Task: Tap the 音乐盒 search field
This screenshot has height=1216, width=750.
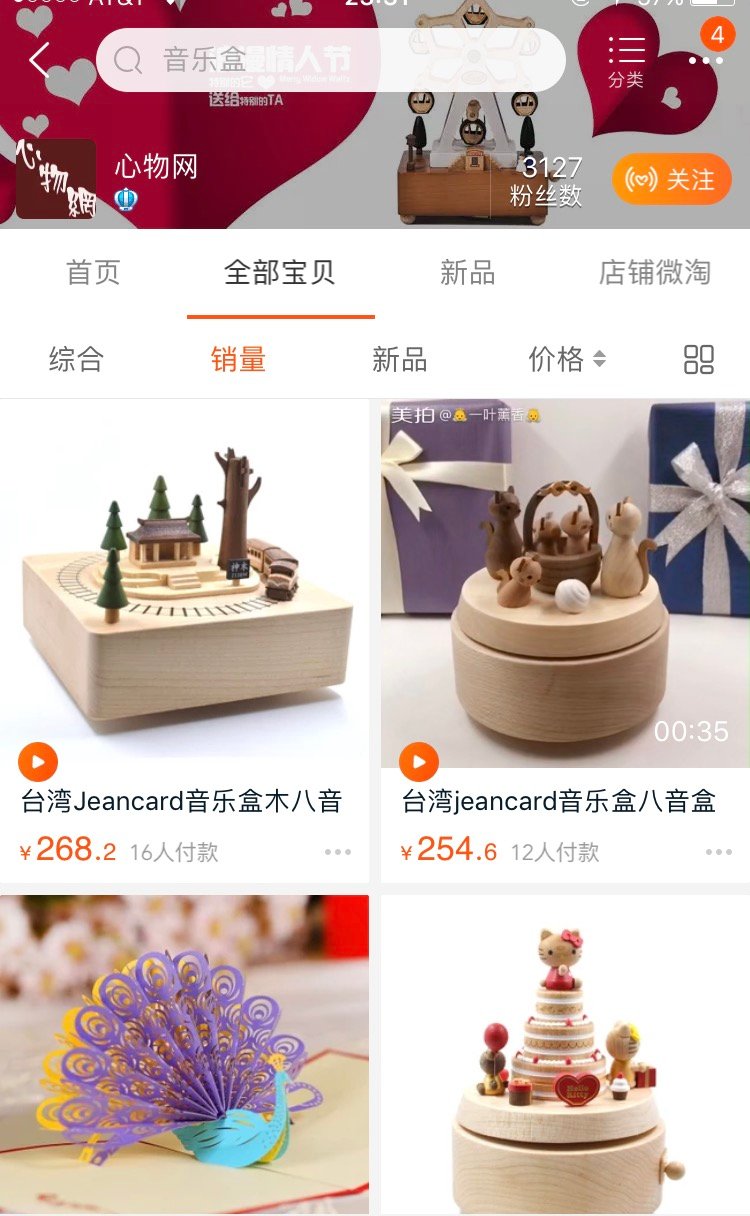Action: click(330, 60)
